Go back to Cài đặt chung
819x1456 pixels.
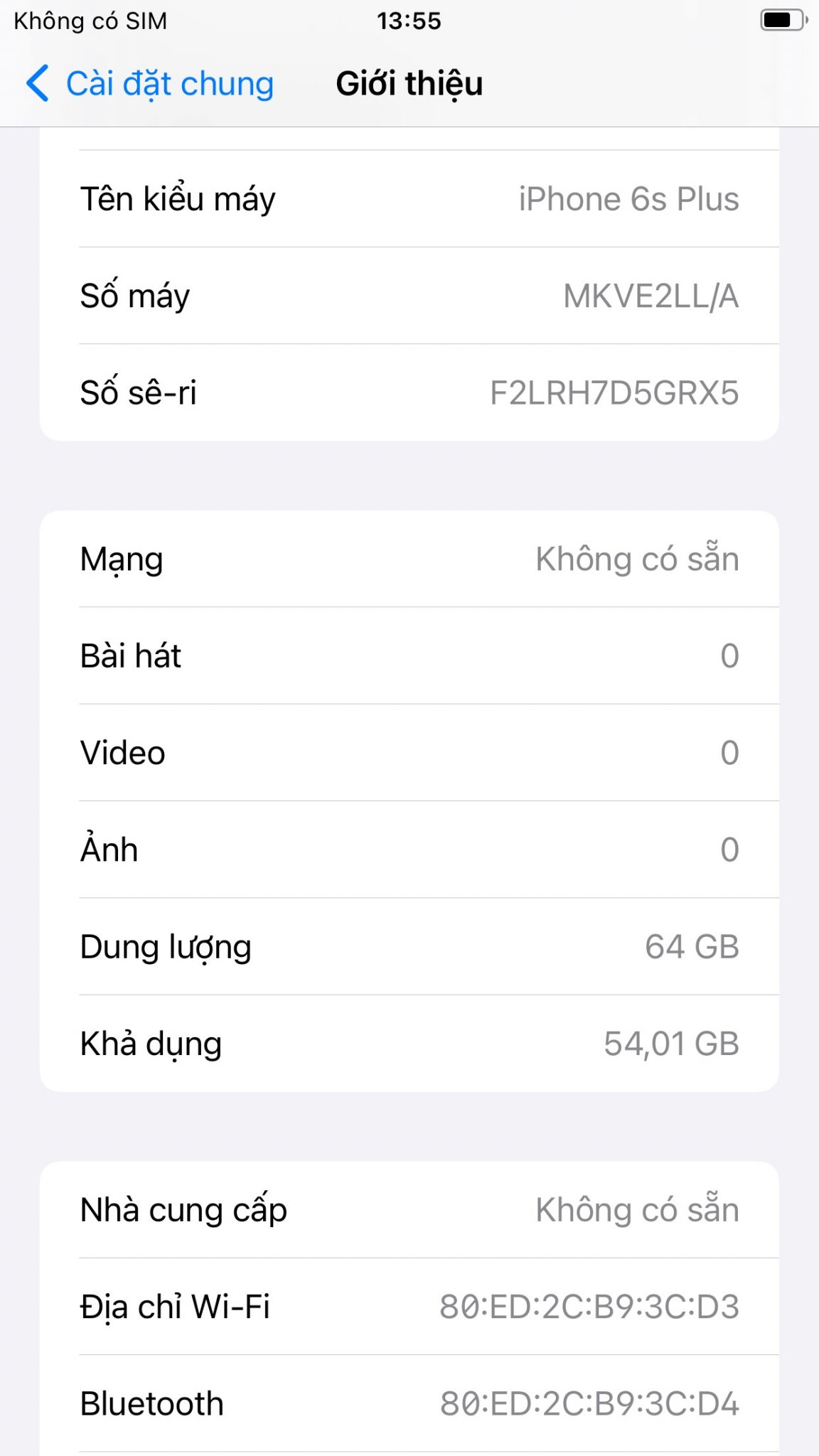[x=150, y=84]
